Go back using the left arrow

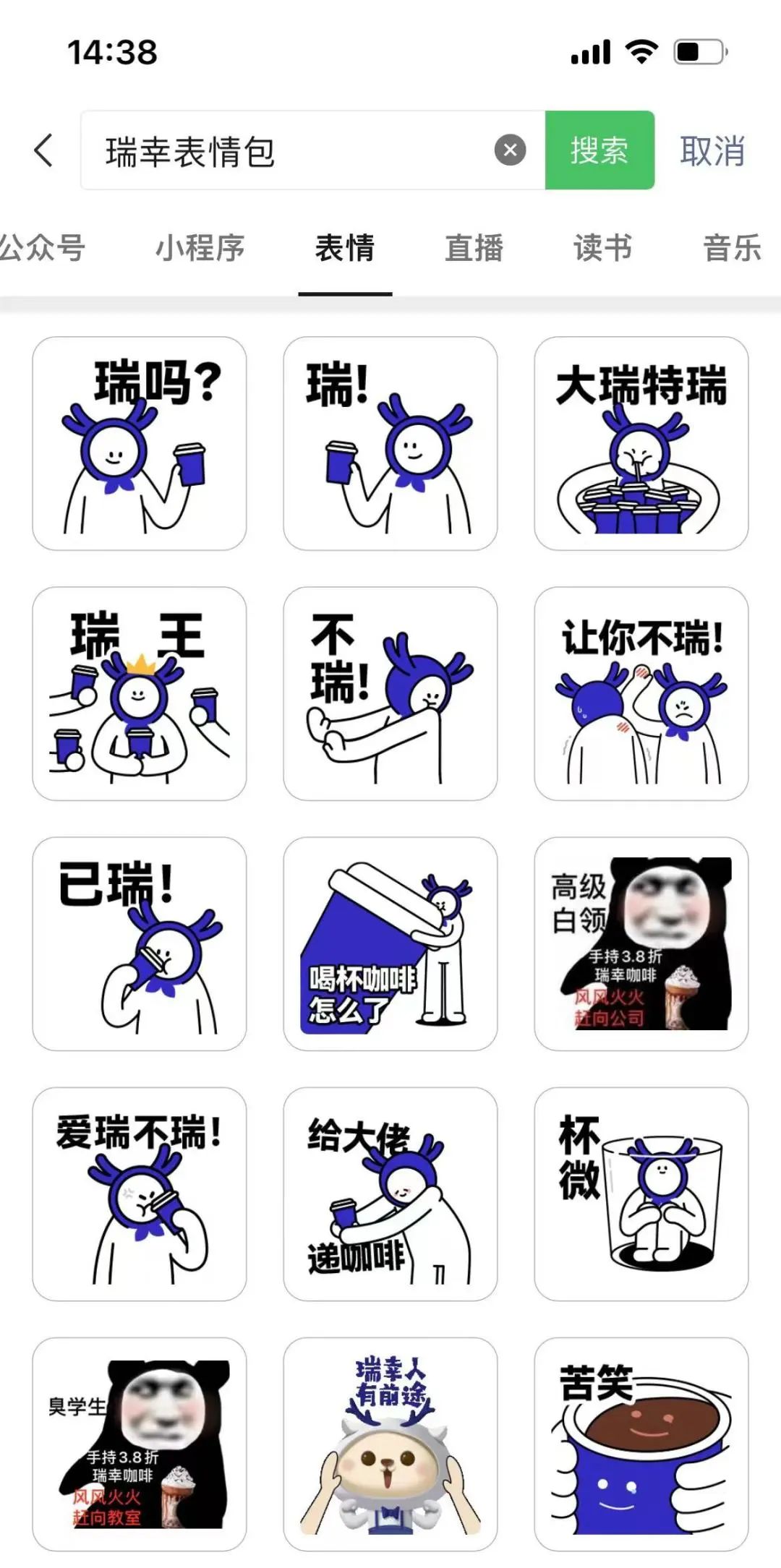(43, 150)
